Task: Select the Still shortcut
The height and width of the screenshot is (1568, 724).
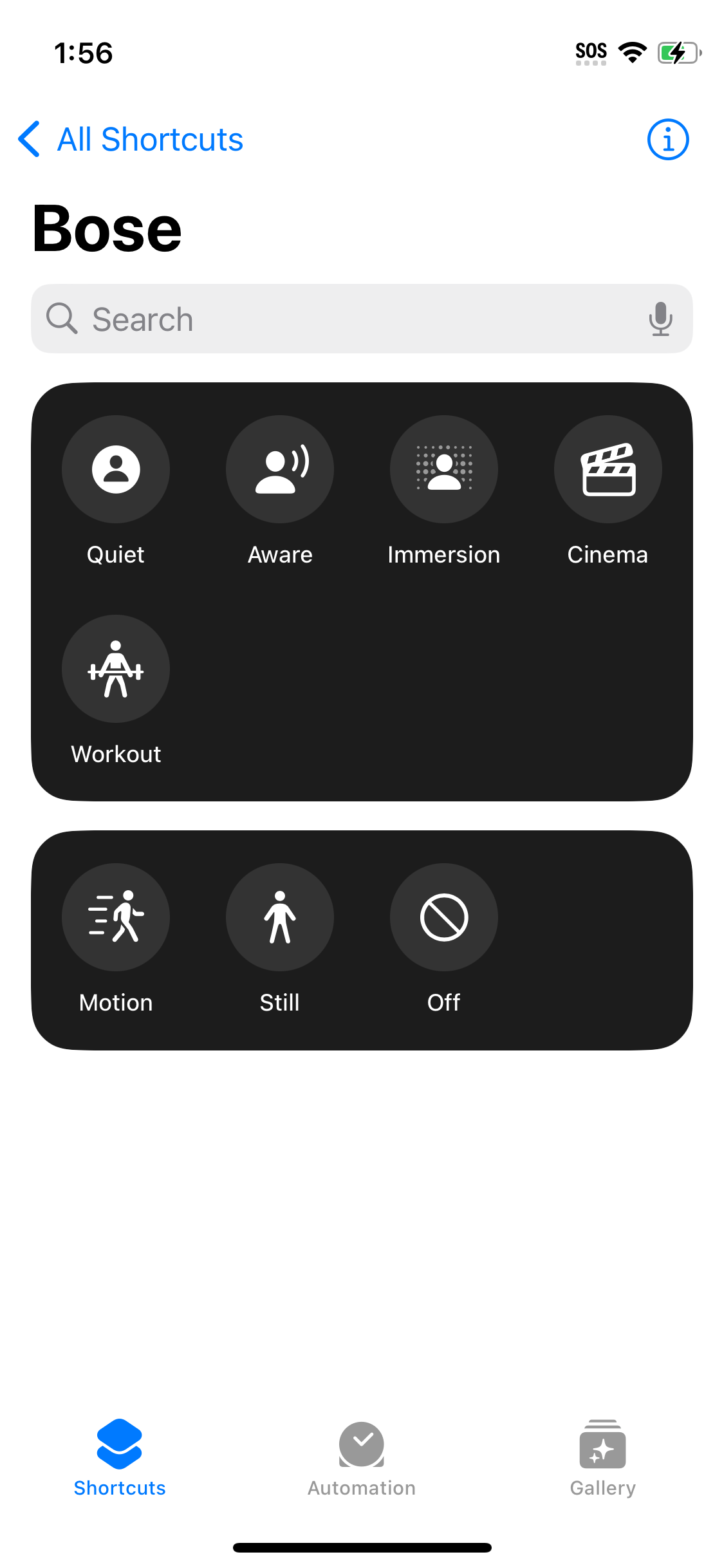Action: pyautogui.click(x=280, y=917)
